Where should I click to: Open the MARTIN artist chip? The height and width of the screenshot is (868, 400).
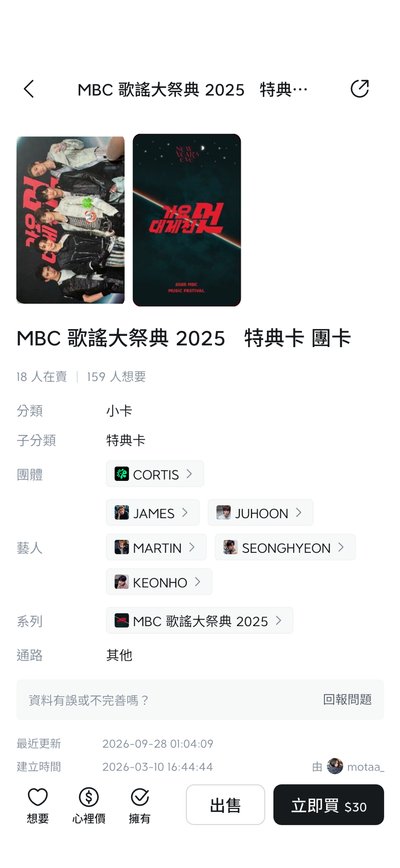tap(155, 547)
